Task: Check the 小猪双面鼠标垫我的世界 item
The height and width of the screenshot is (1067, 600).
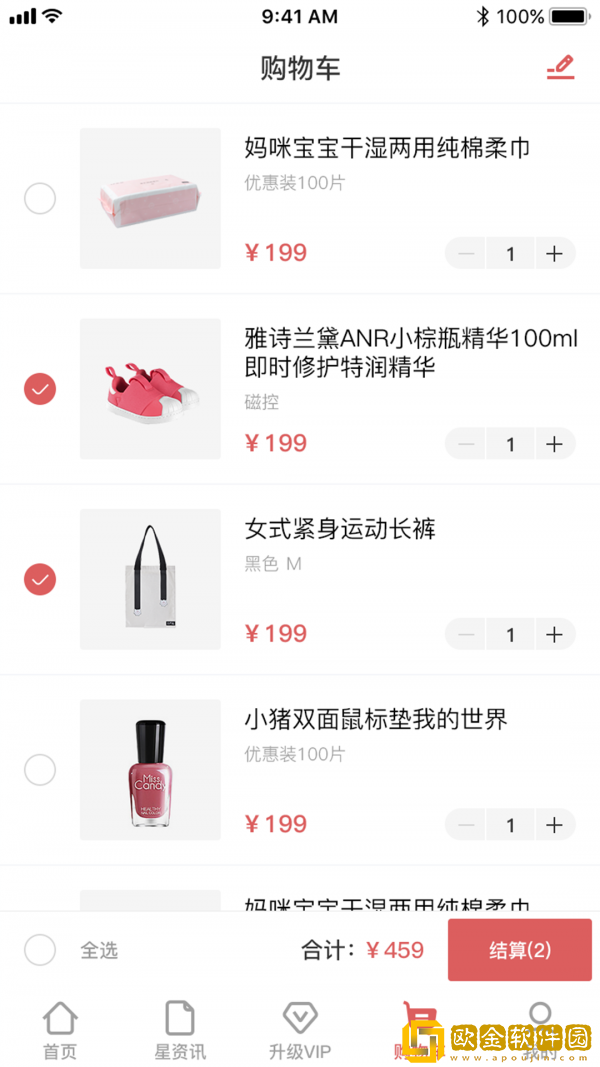Action: (40, 770)
